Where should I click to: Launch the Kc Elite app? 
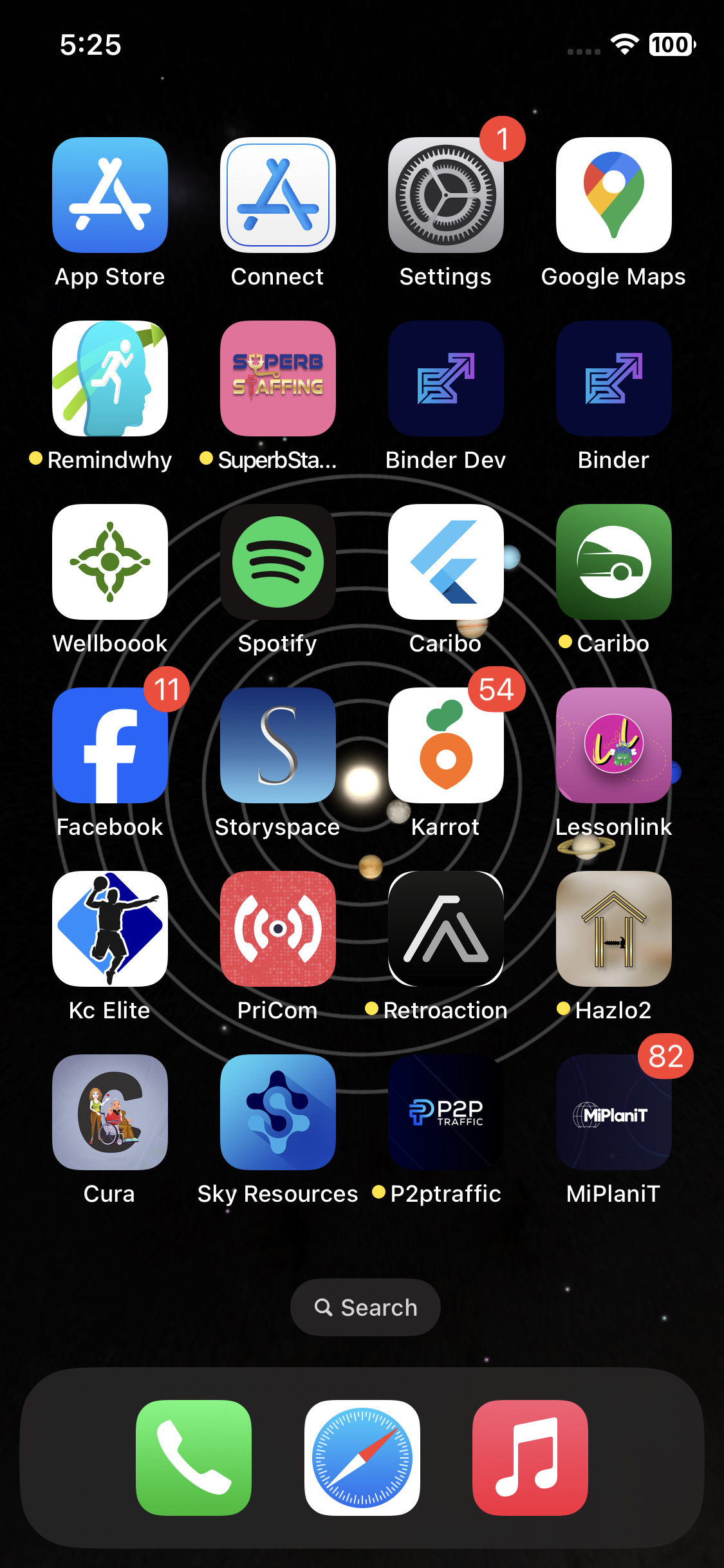tap(110, 929)
